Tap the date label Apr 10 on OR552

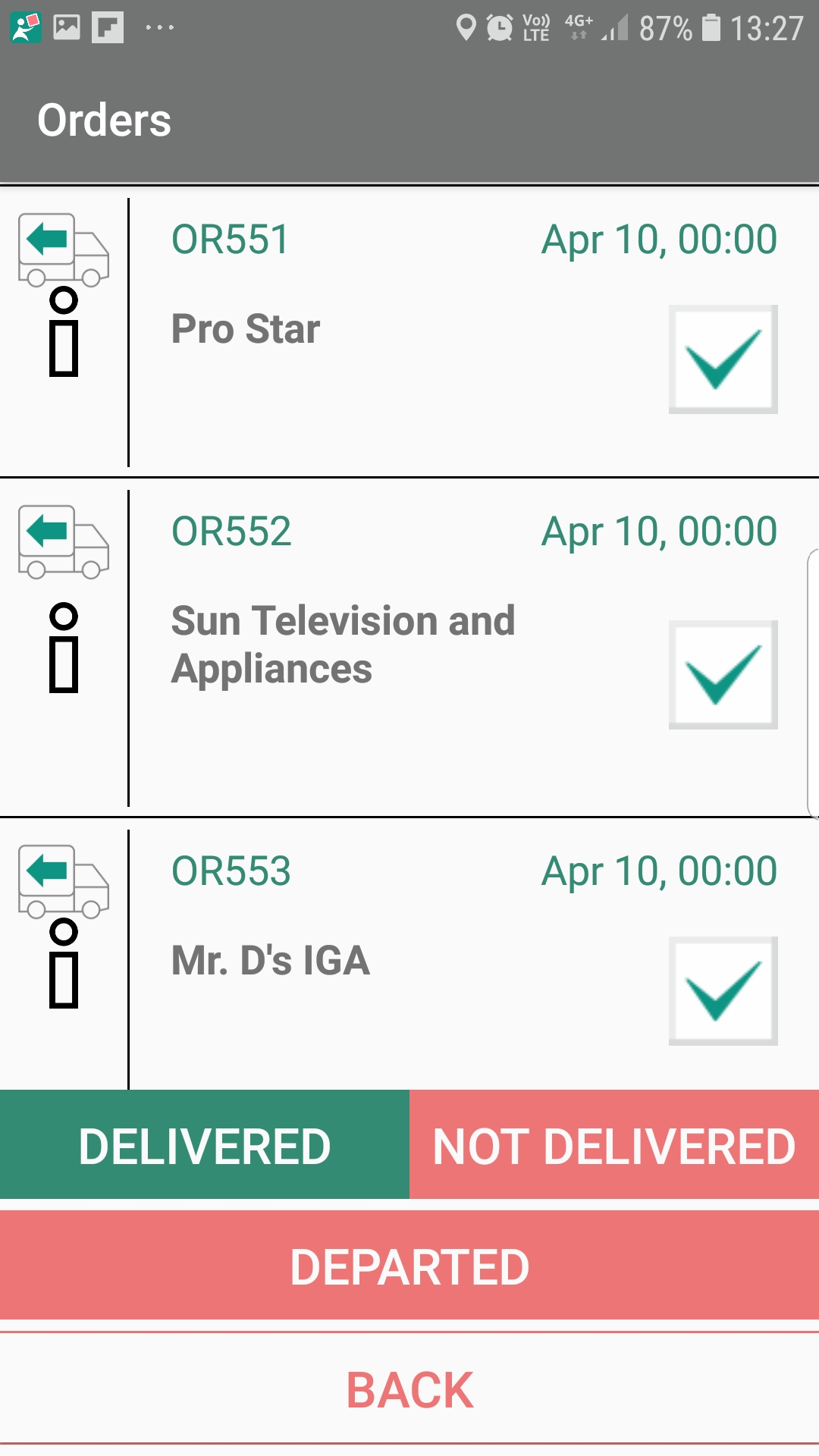[658, 532]
